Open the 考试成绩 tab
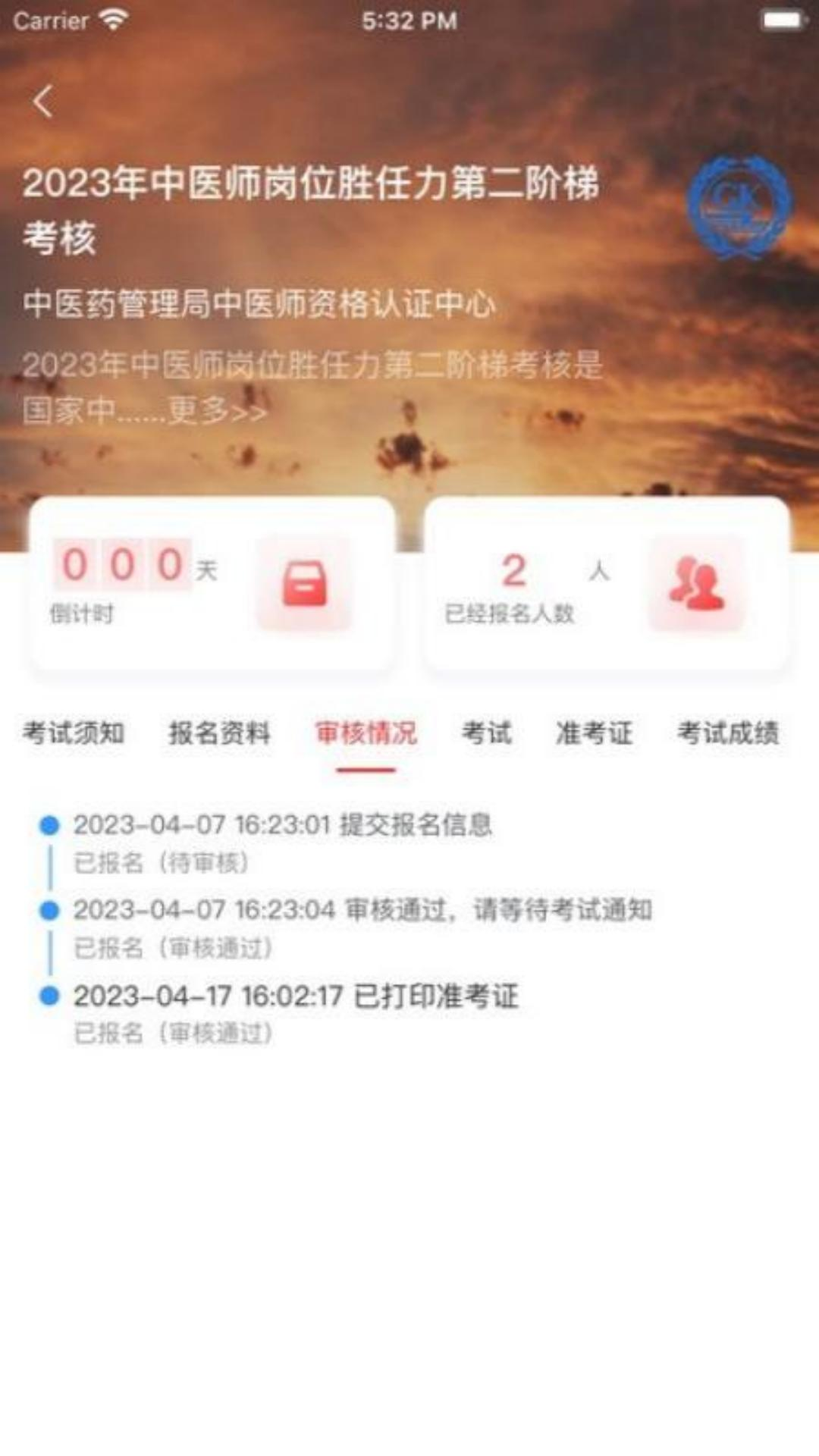 tap(727, 733)
